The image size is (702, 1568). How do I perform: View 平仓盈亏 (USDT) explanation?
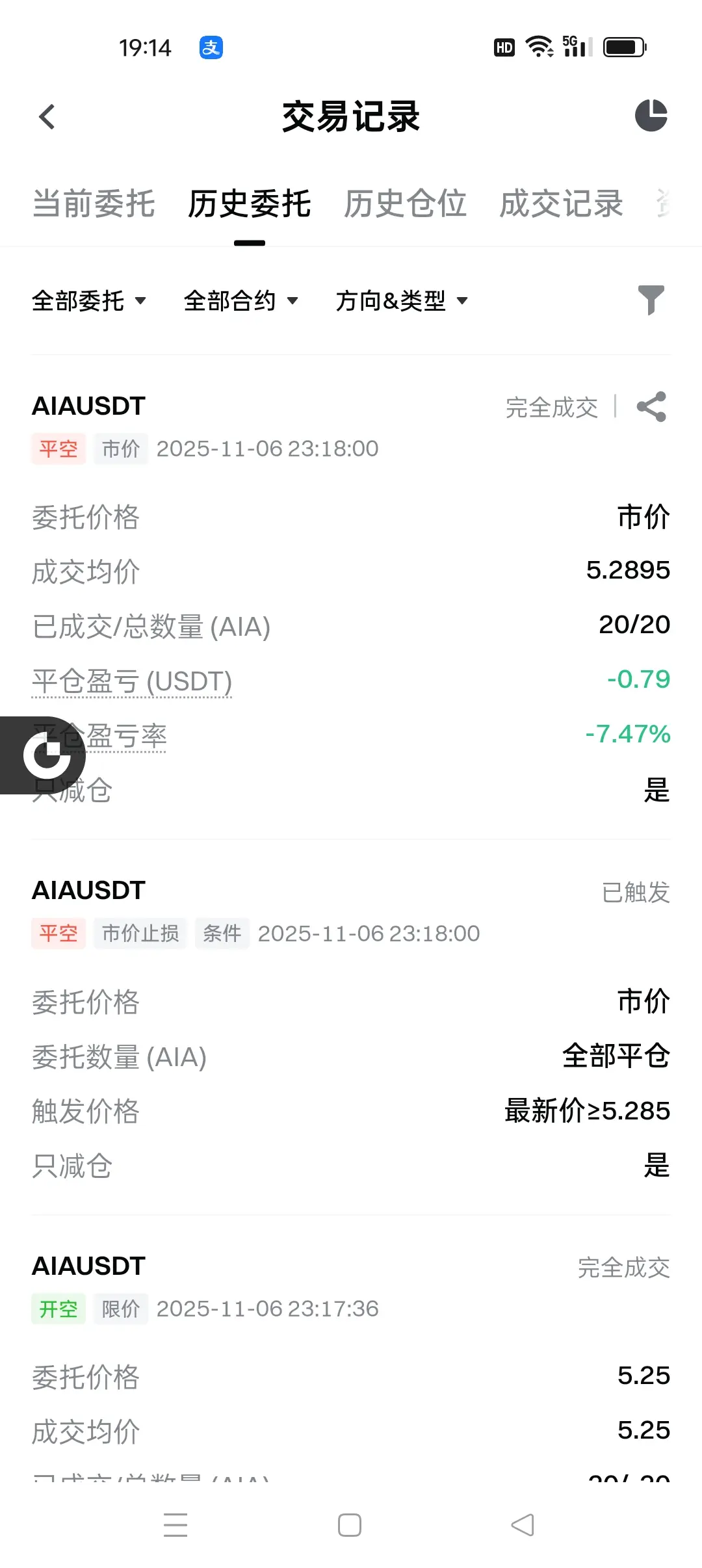(132, 681)
